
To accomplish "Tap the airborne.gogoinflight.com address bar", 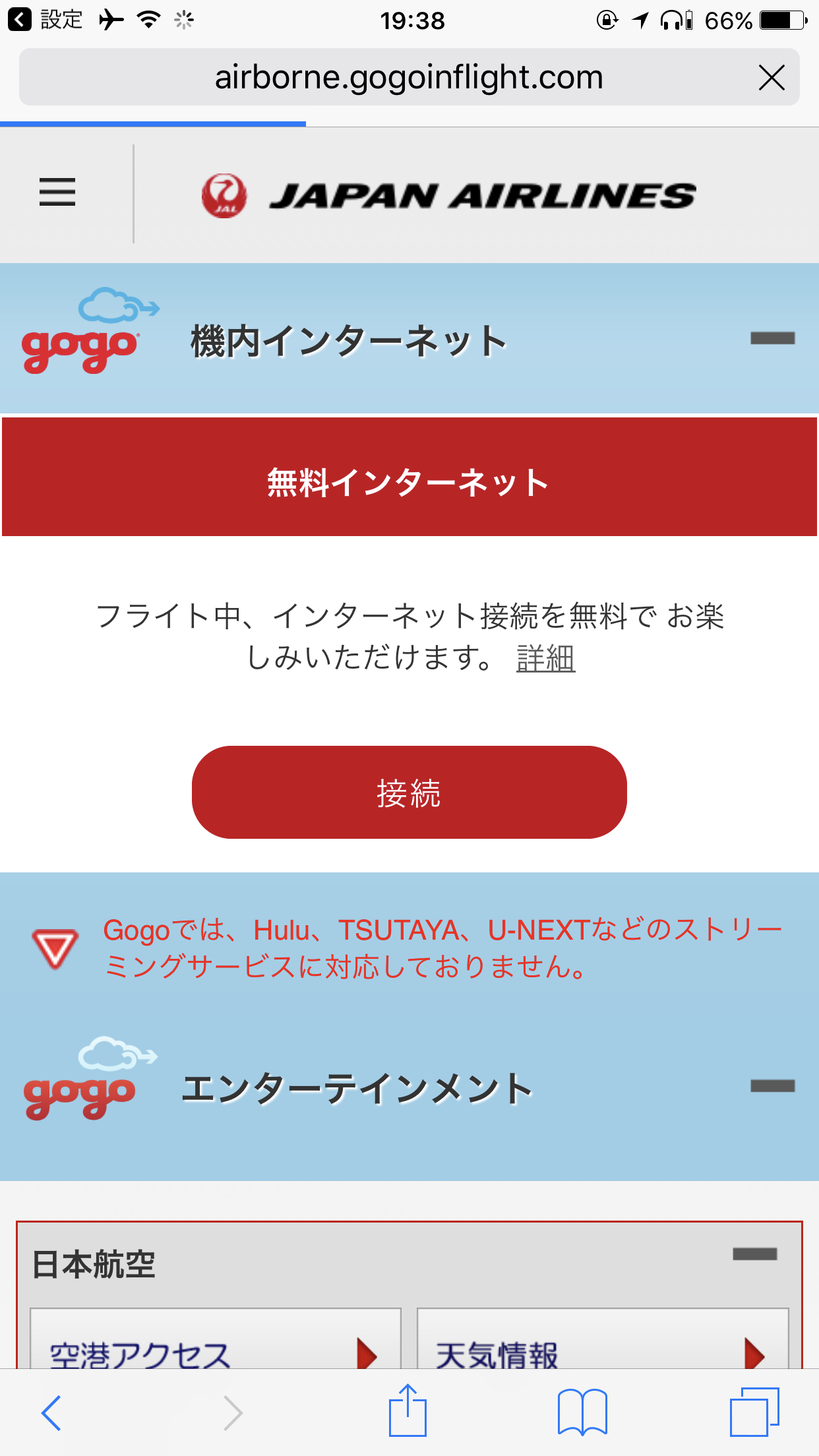I will coord(409,78).
